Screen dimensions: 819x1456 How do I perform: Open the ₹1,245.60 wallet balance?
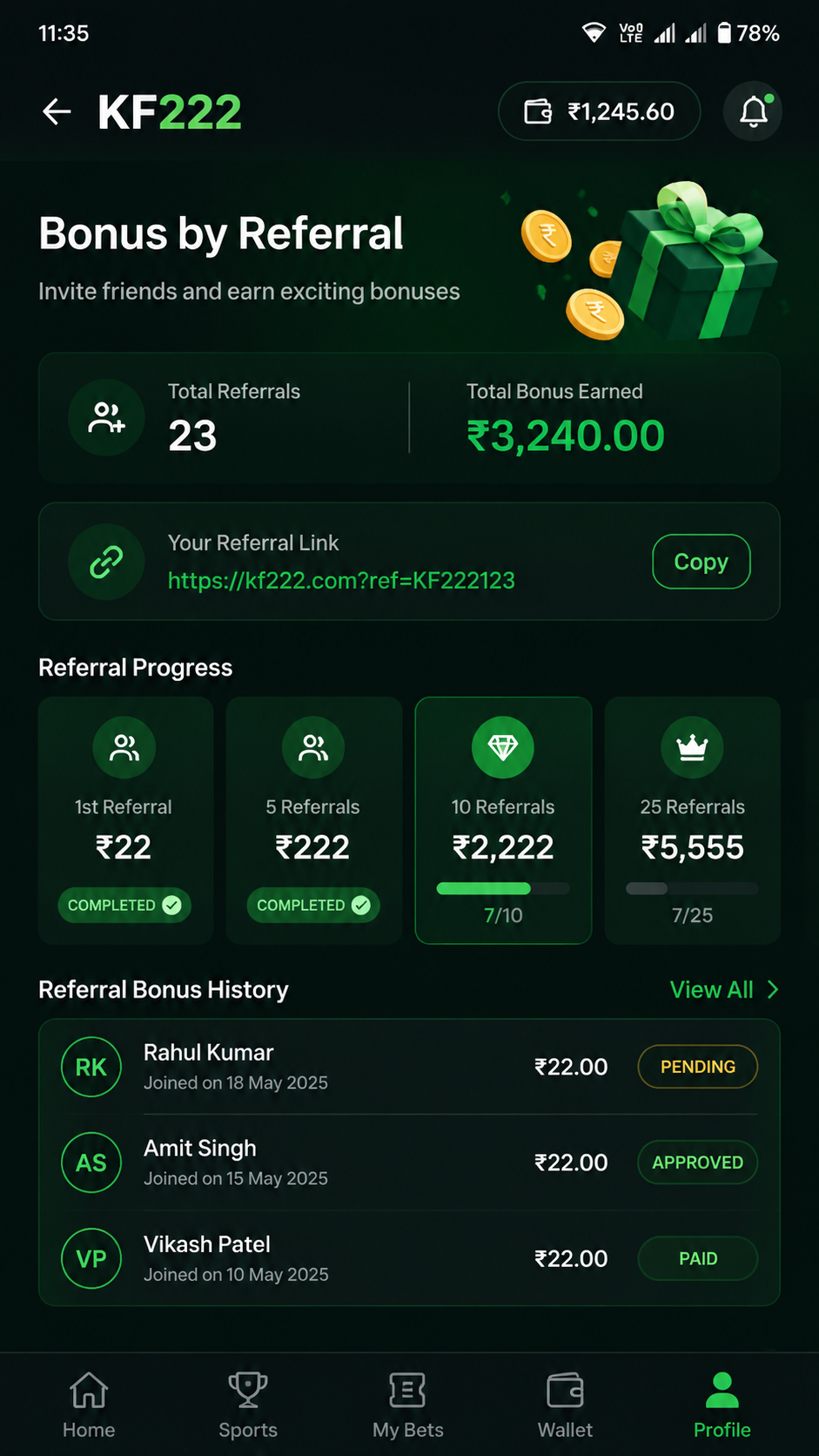[599, 111]
